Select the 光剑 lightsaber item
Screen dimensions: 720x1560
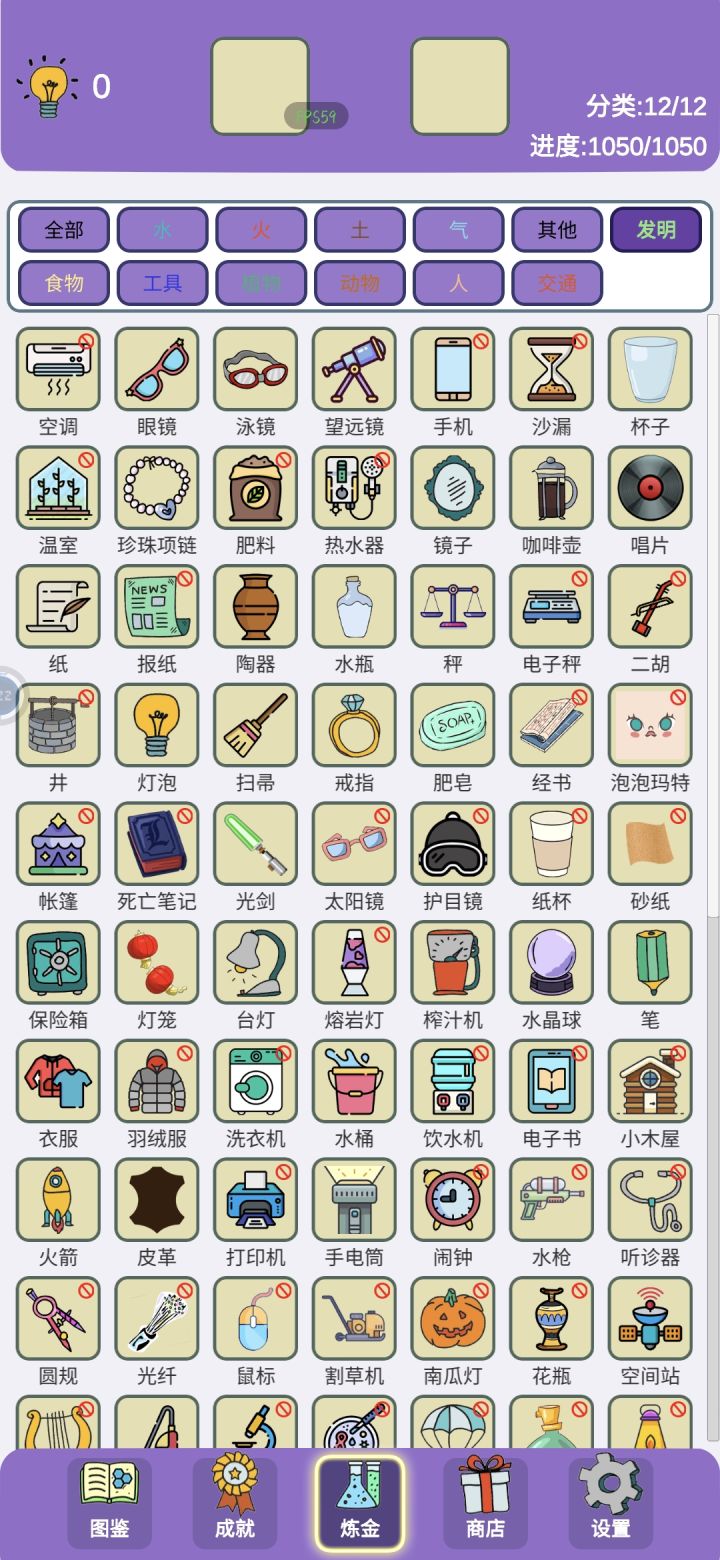pyautogui.click(x=255, y=843)
